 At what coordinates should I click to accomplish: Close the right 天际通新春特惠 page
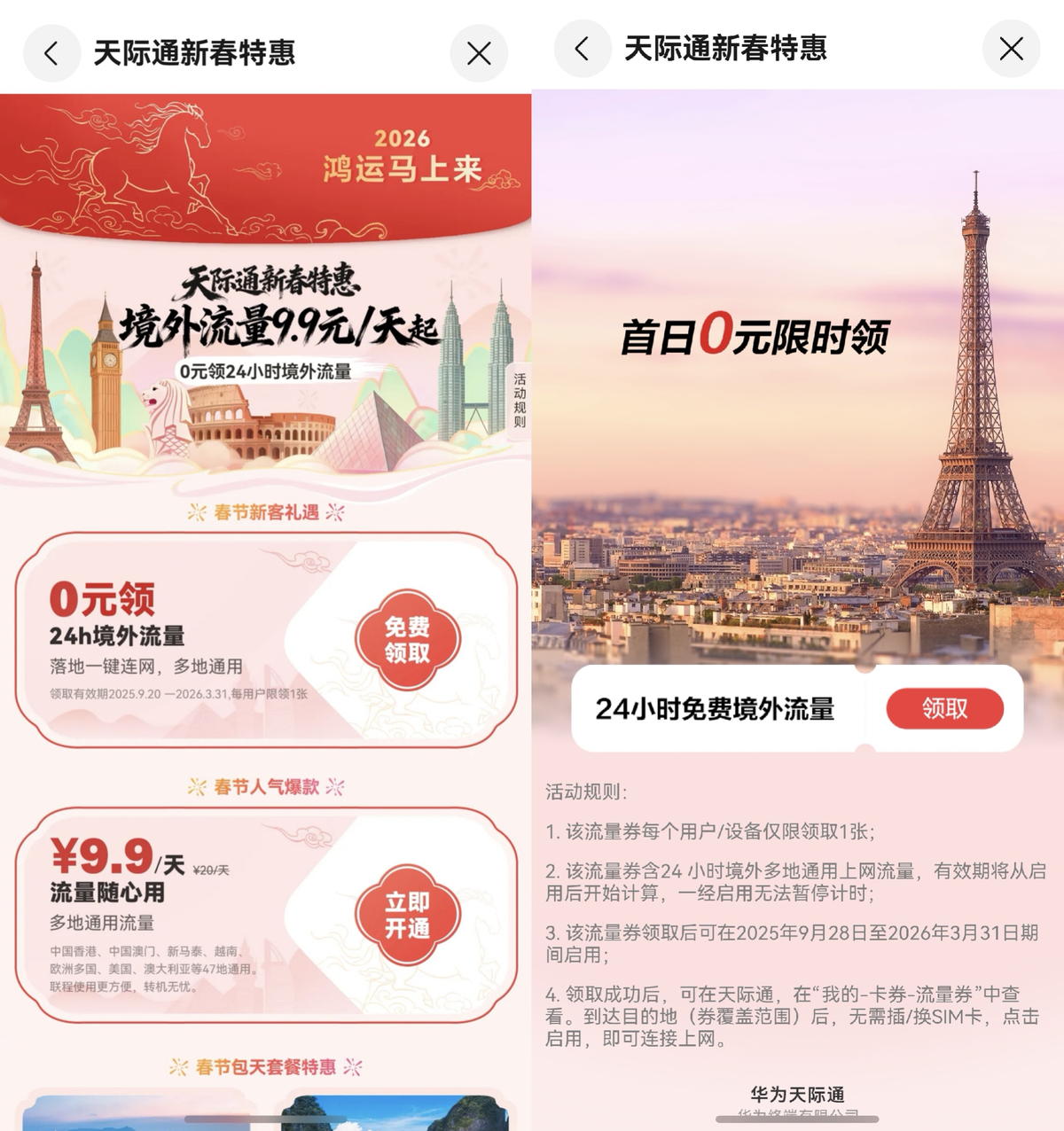(1011, 50)
